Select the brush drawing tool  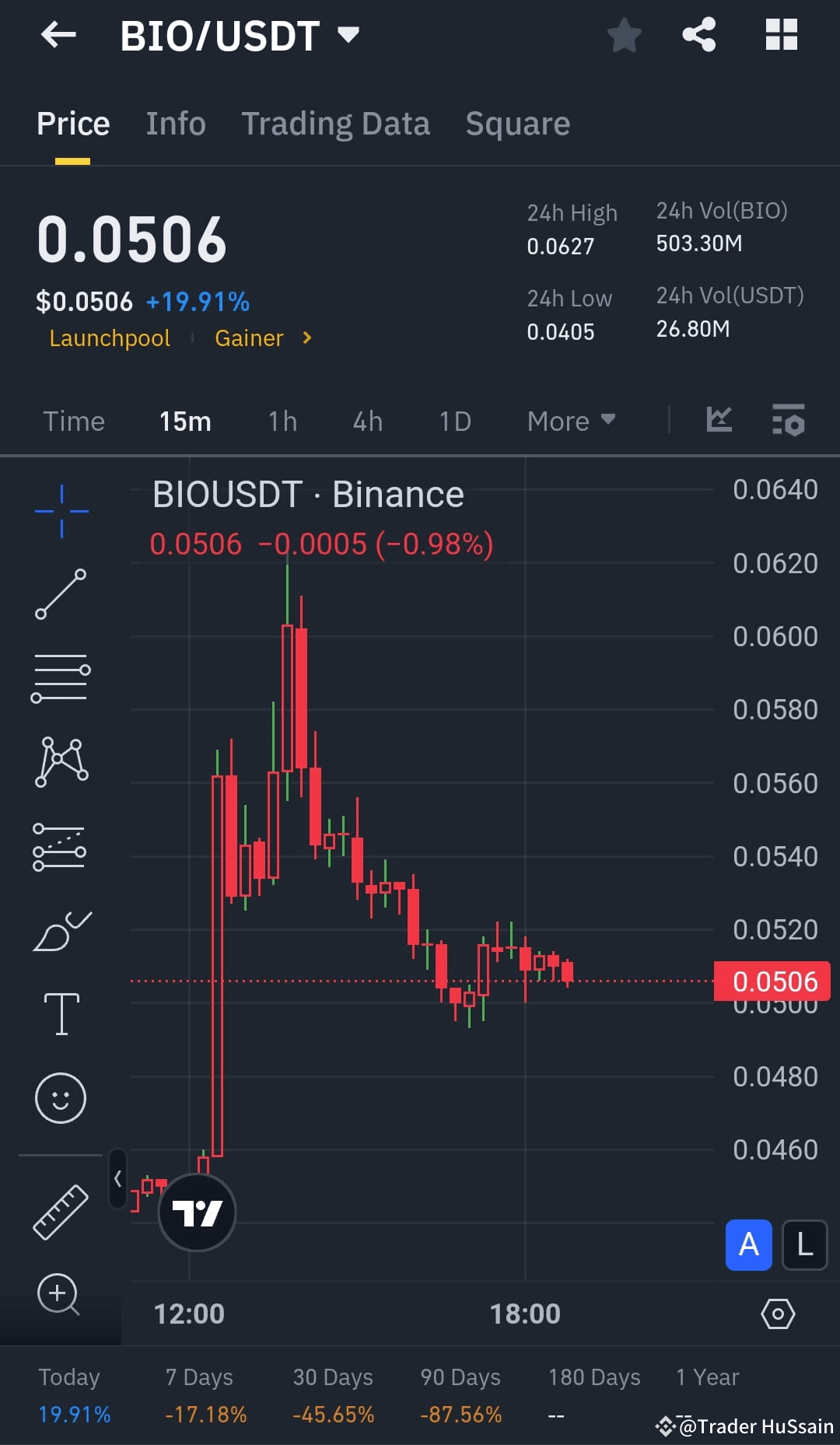click(61, 930)
